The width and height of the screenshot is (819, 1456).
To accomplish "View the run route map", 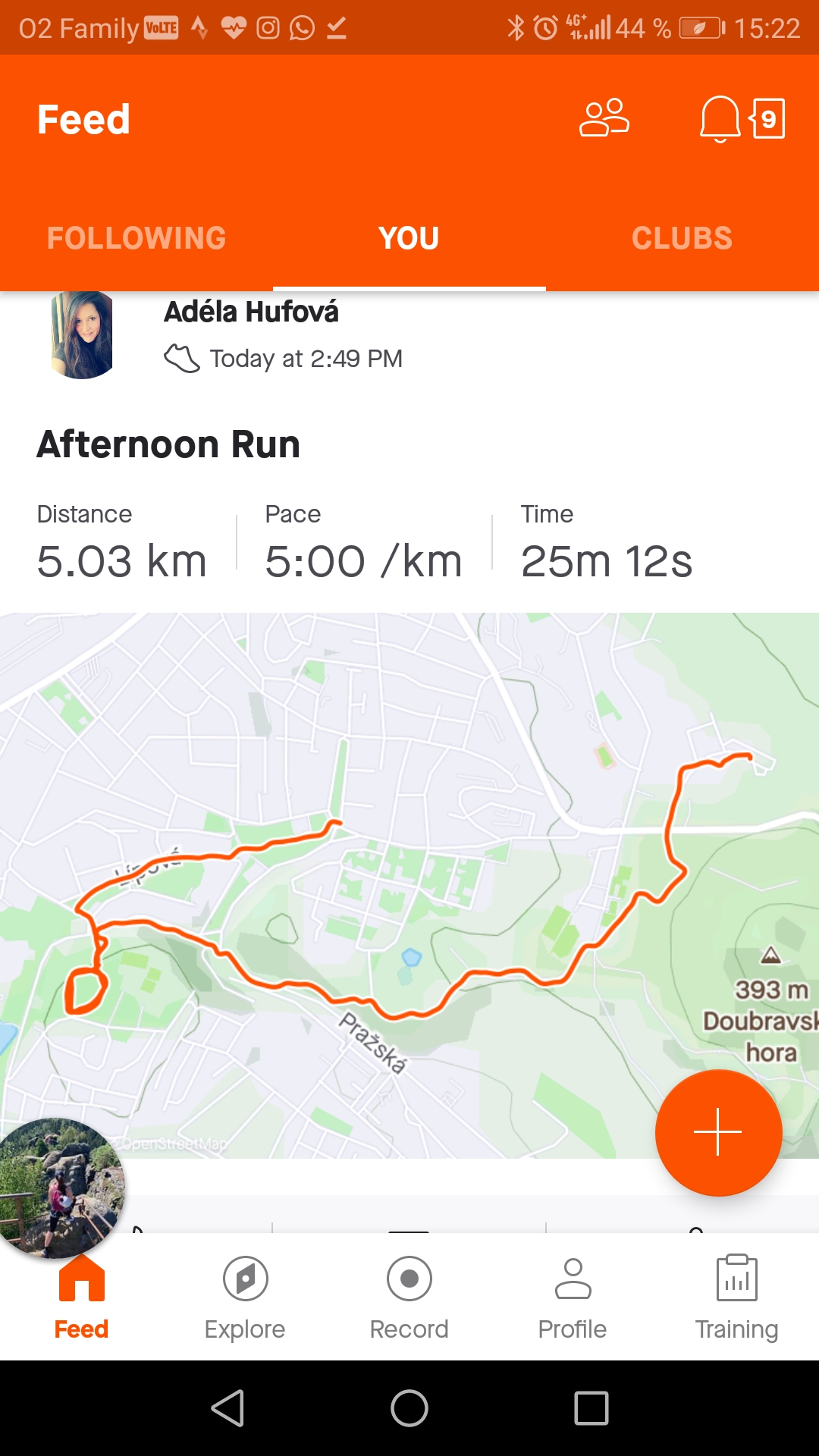I will tap(409, 885).
